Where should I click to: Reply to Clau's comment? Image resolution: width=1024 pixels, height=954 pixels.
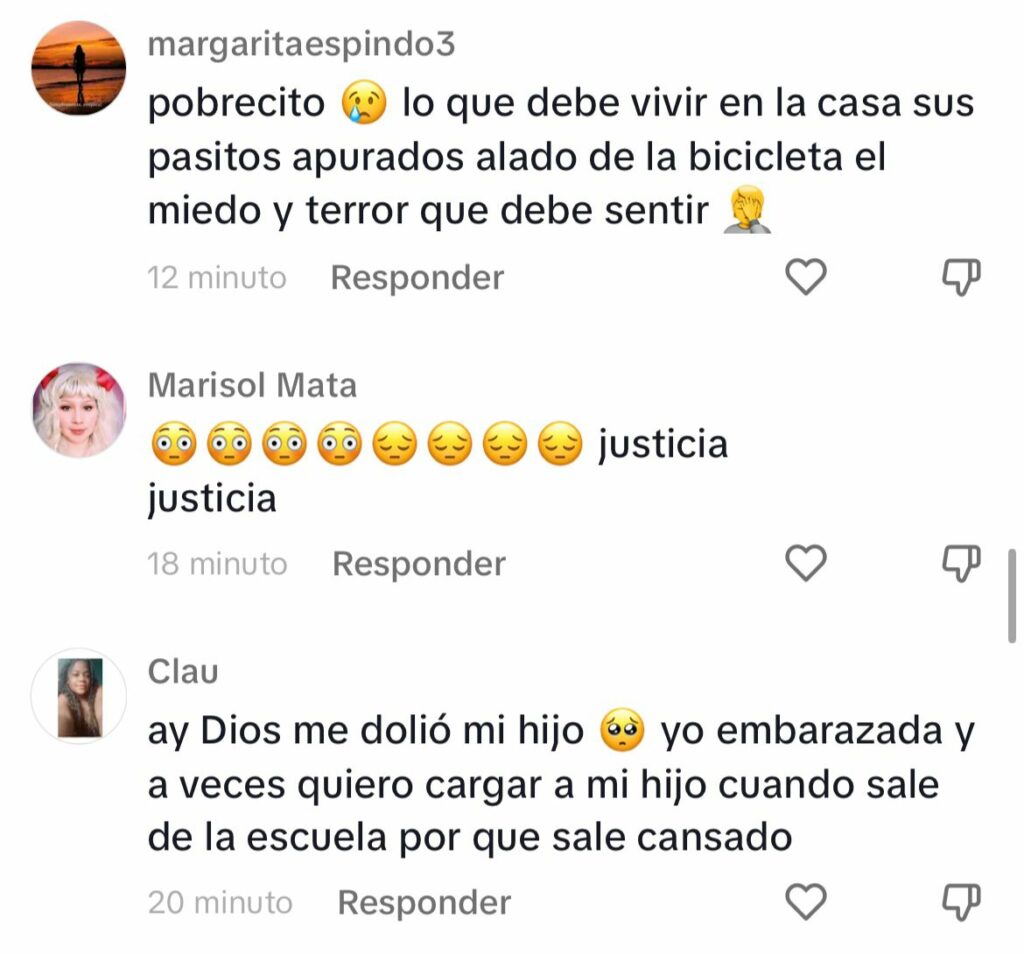point(424,903)
